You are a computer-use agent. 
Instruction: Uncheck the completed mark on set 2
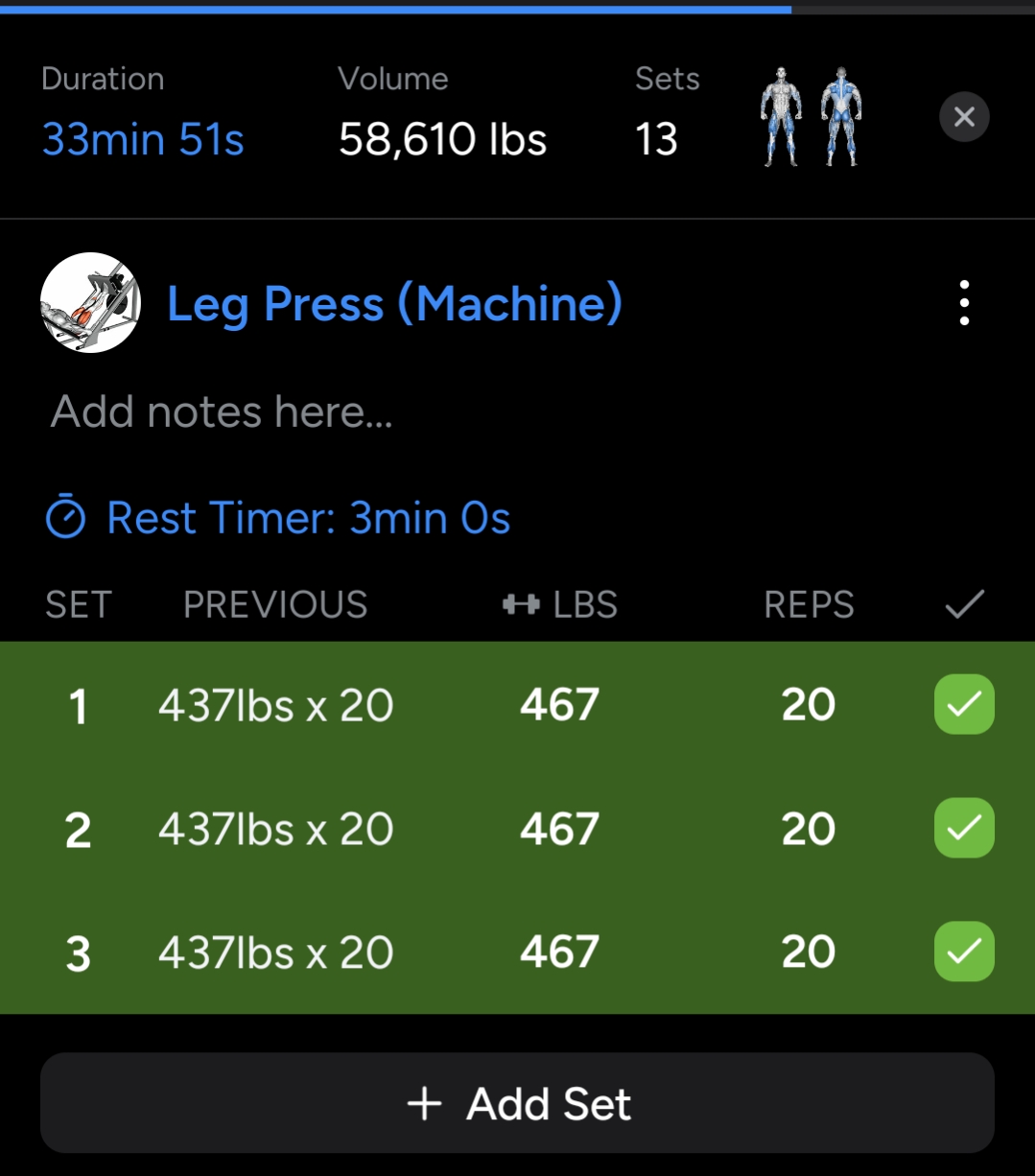(x=964, y=828)
